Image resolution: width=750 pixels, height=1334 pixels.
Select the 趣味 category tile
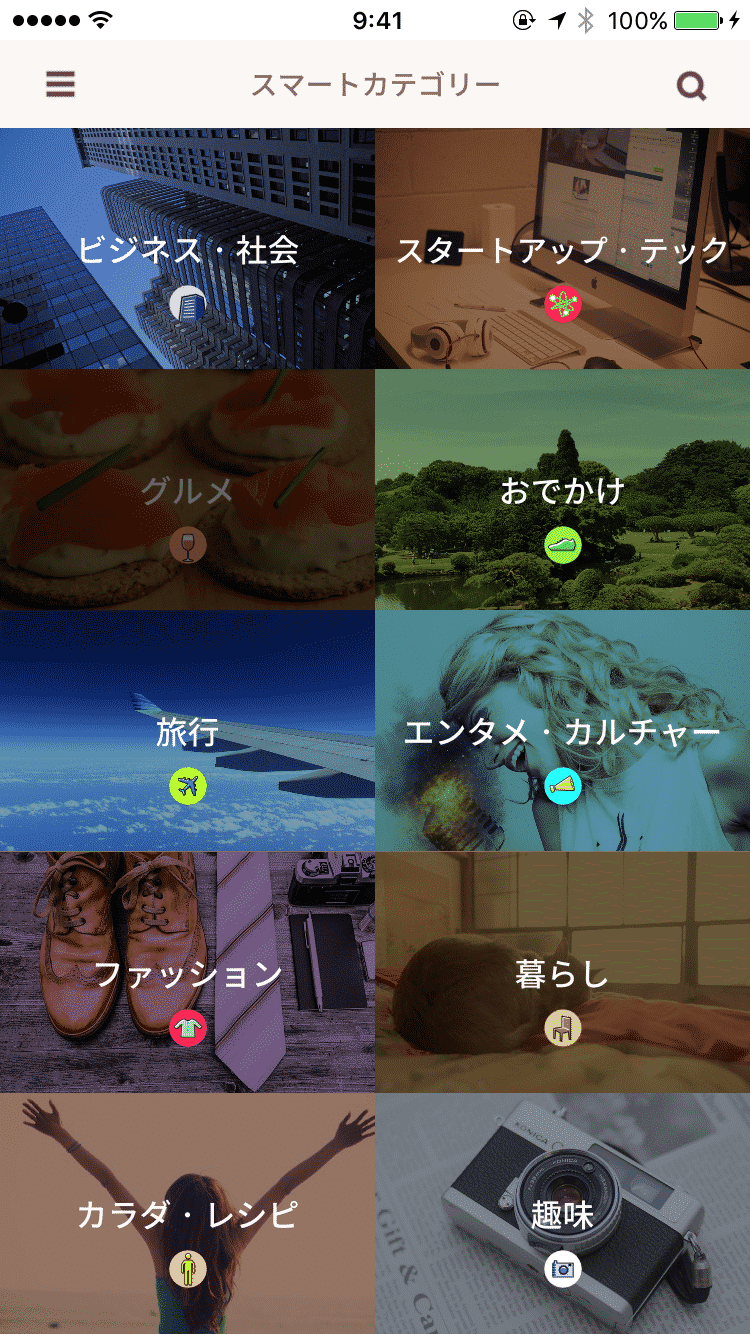562,1214
